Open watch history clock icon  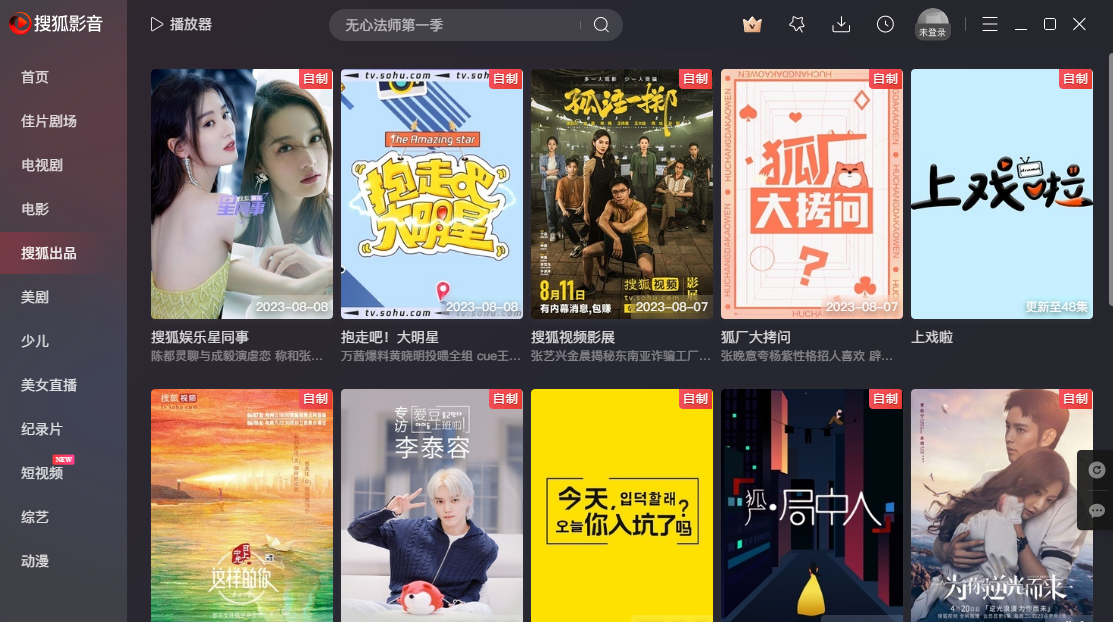[x=885, y=24]
